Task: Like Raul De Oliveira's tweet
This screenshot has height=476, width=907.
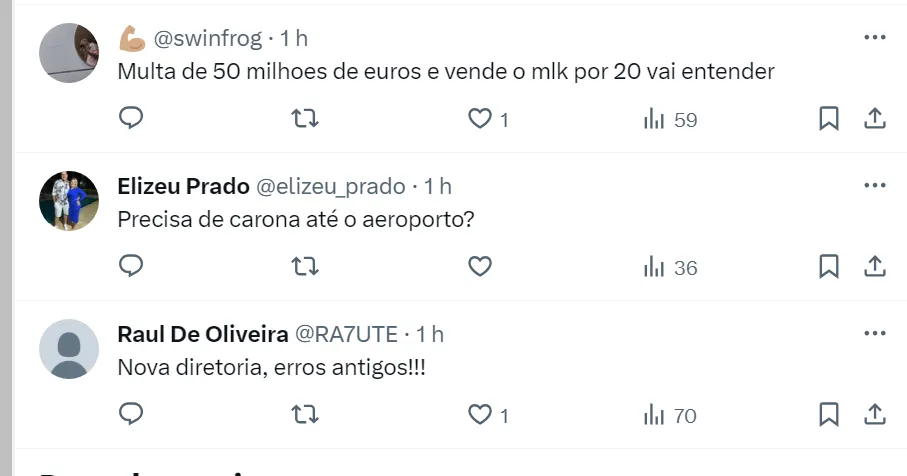Action: (x=480, y=414)
